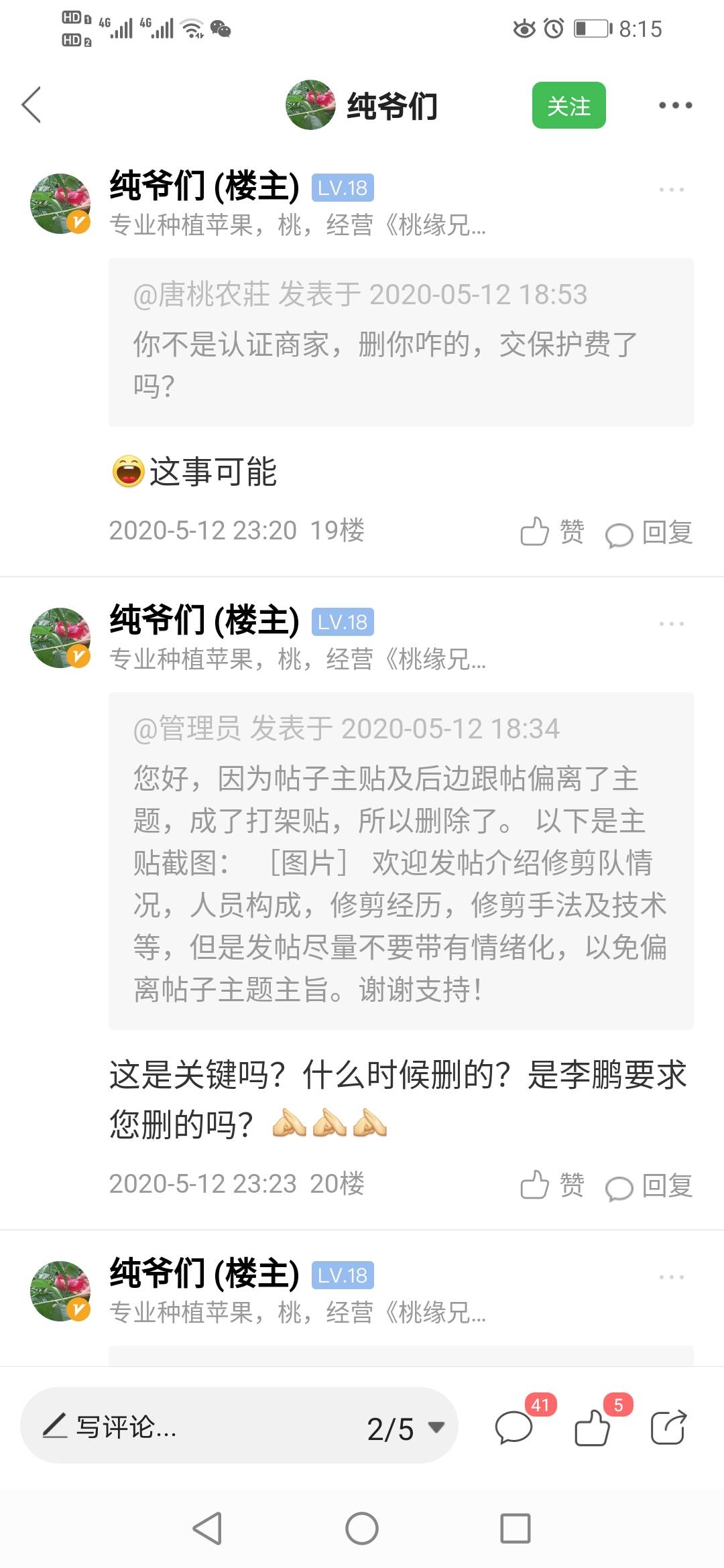Reply to the 20楼 comment

pyautogui.click(x=649, y=1185)
